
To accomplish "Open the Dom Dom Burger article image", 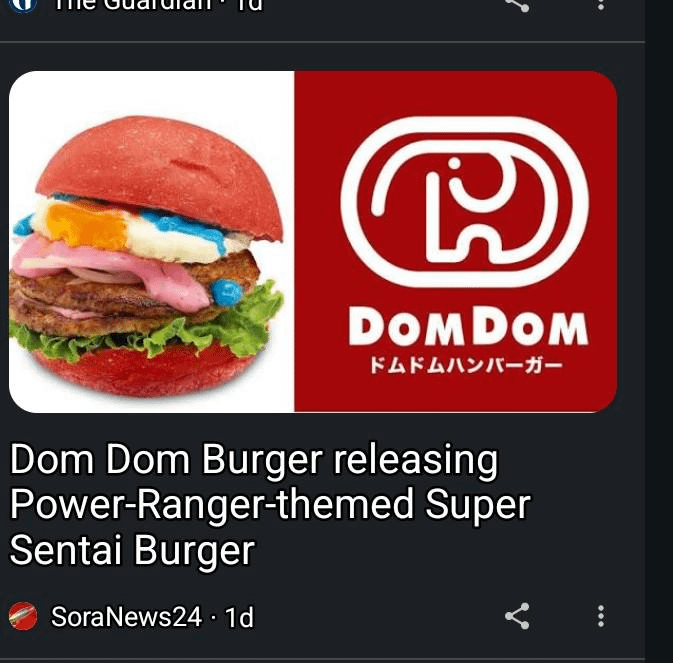I will tap(313, 242).
